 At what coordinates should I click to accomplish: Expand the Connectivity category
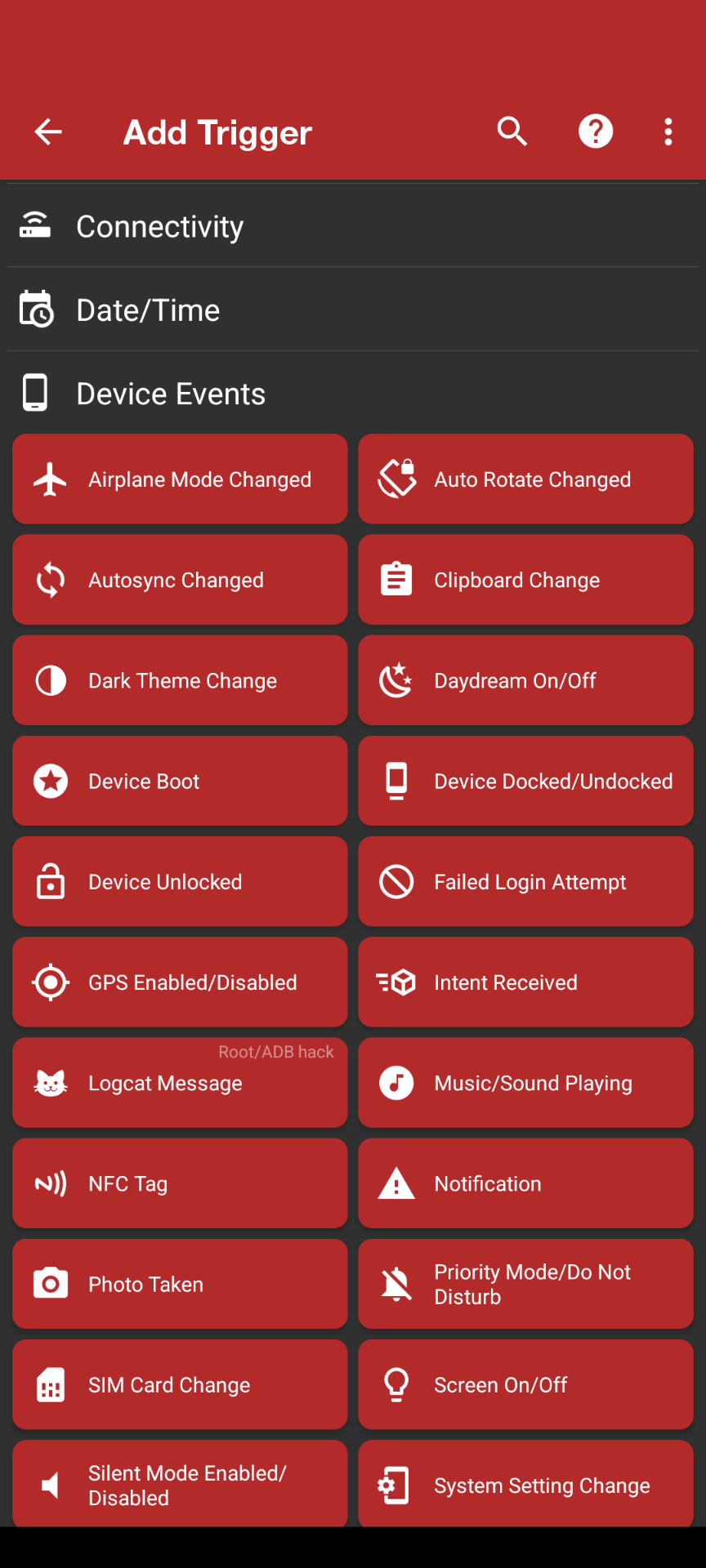353,226
